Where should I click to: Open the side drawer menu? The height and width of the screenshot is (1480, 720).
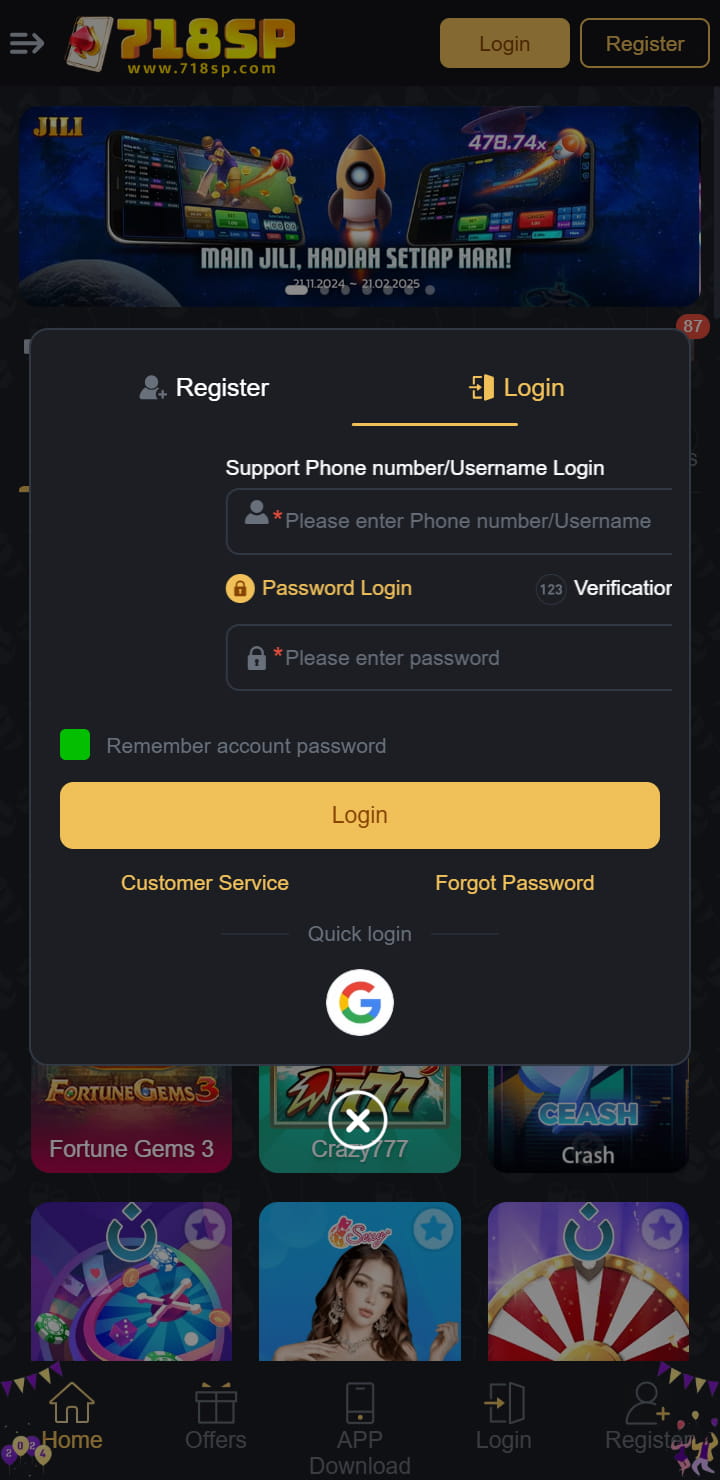pos(27,43)
